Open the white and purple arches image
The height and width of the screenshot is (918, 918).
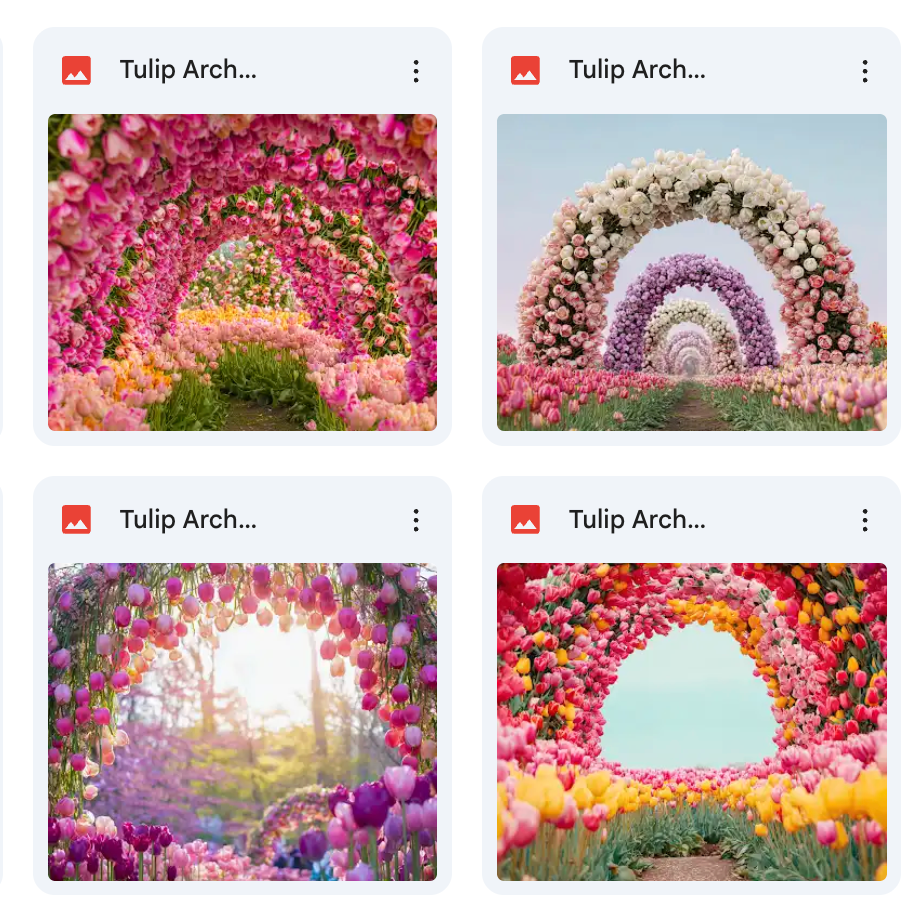pos(691,272)
